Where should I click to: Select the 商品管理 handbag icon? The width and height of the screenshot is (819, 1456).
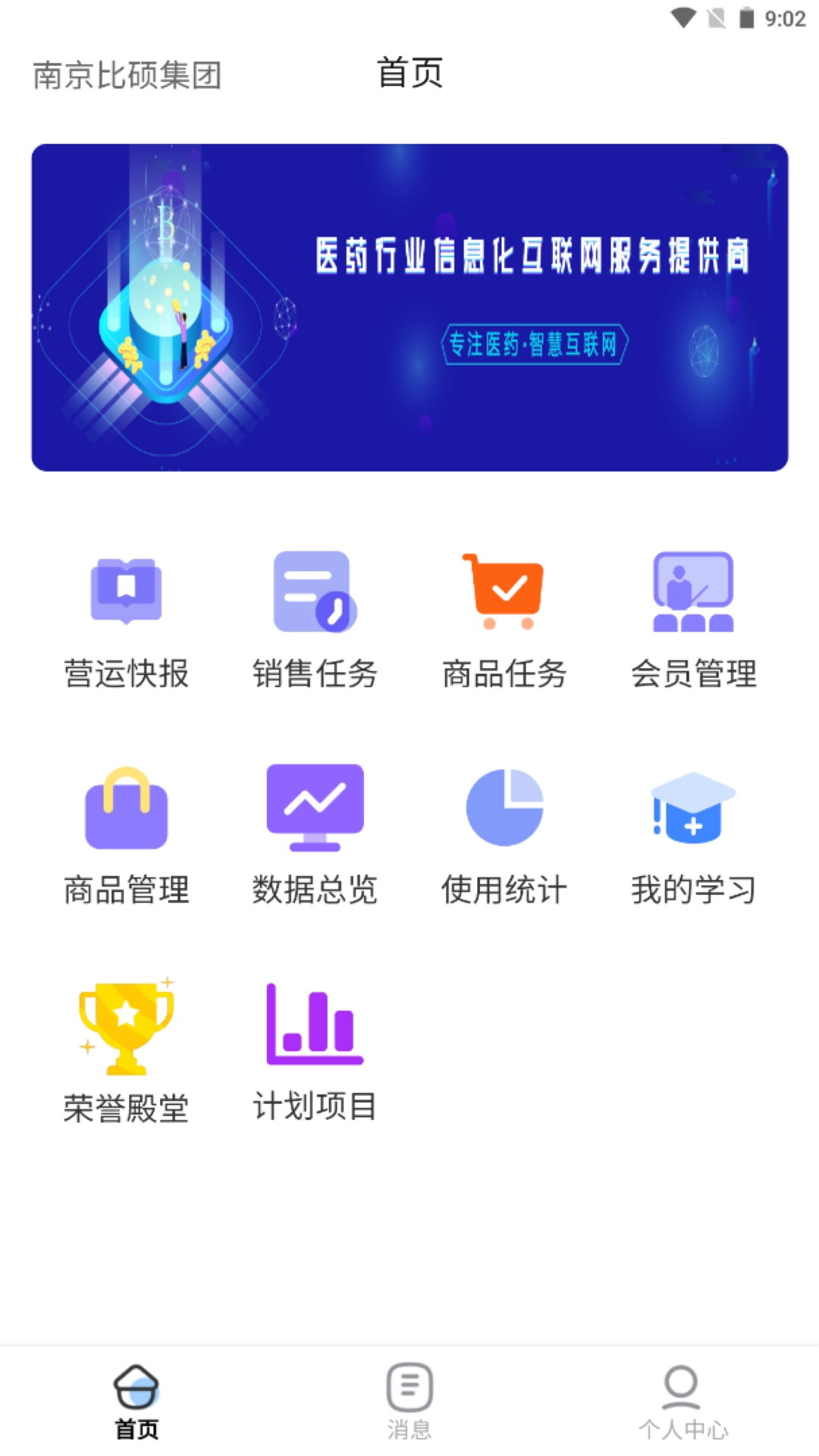click(x=127, y=808)
